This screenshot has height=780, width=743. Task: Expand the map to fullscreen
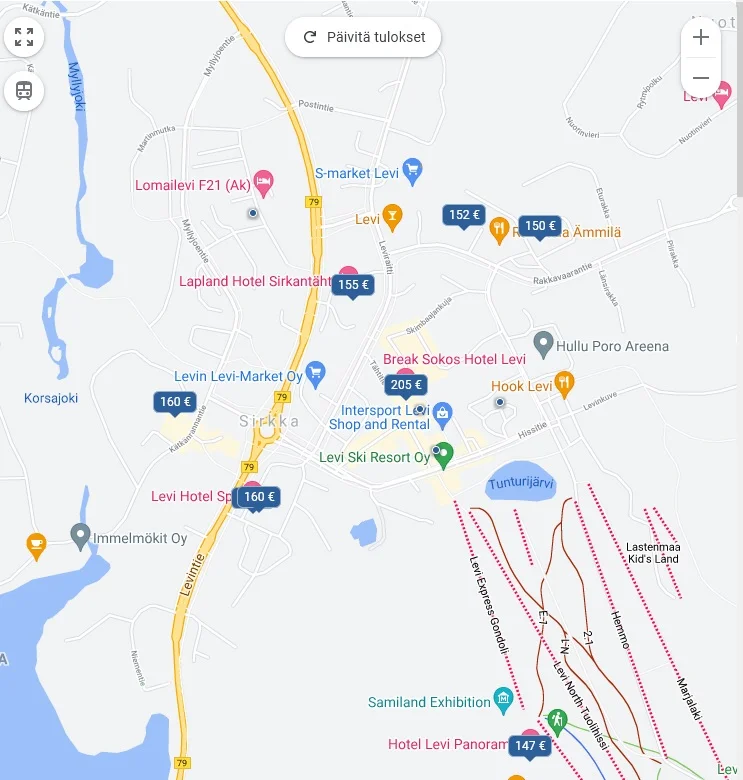coord(24,38)
